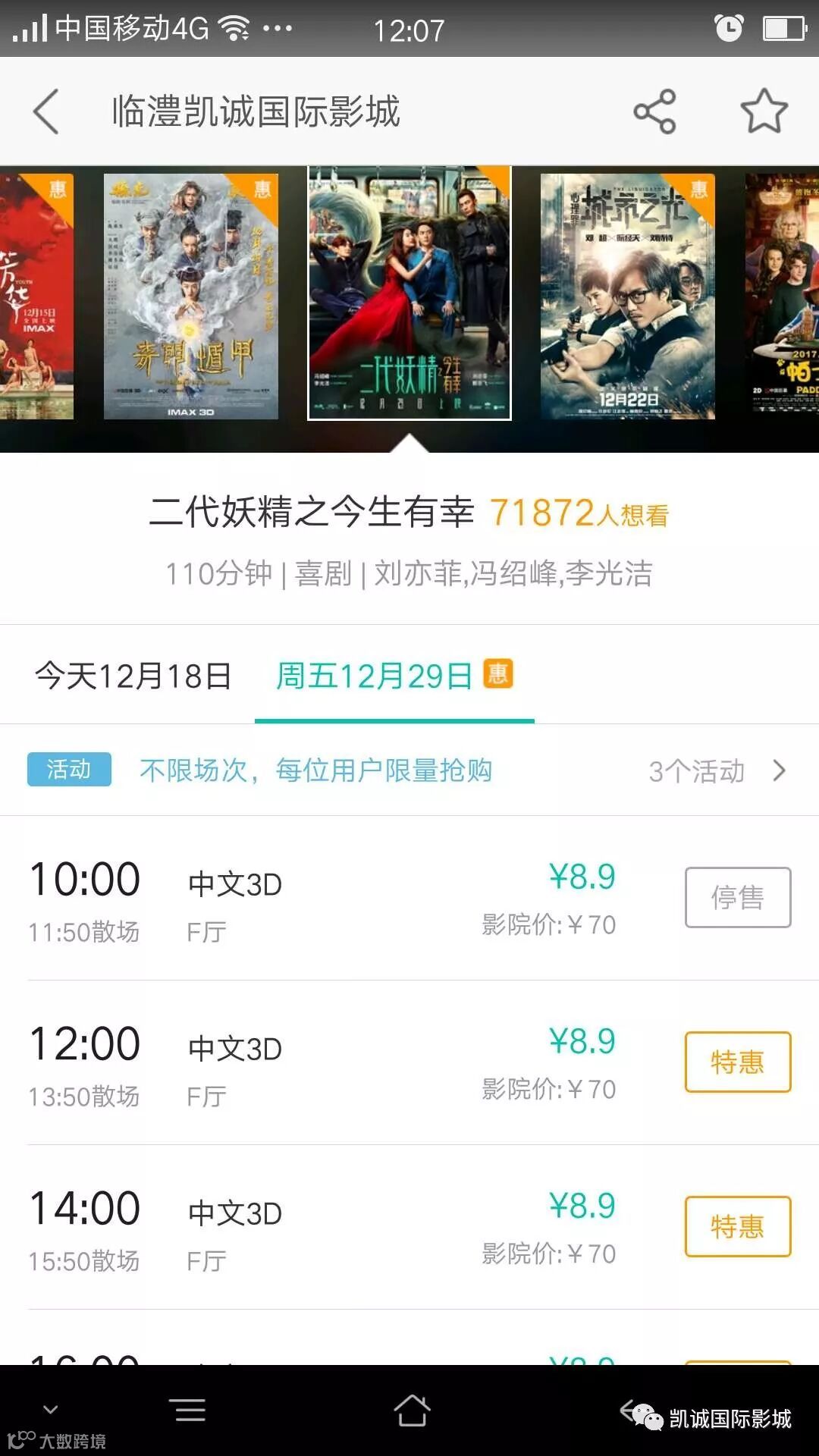Viewport: 819px width, 1456px height.
Task: Select the 二代妖精 movie poster
Action: tap(409, 293)
